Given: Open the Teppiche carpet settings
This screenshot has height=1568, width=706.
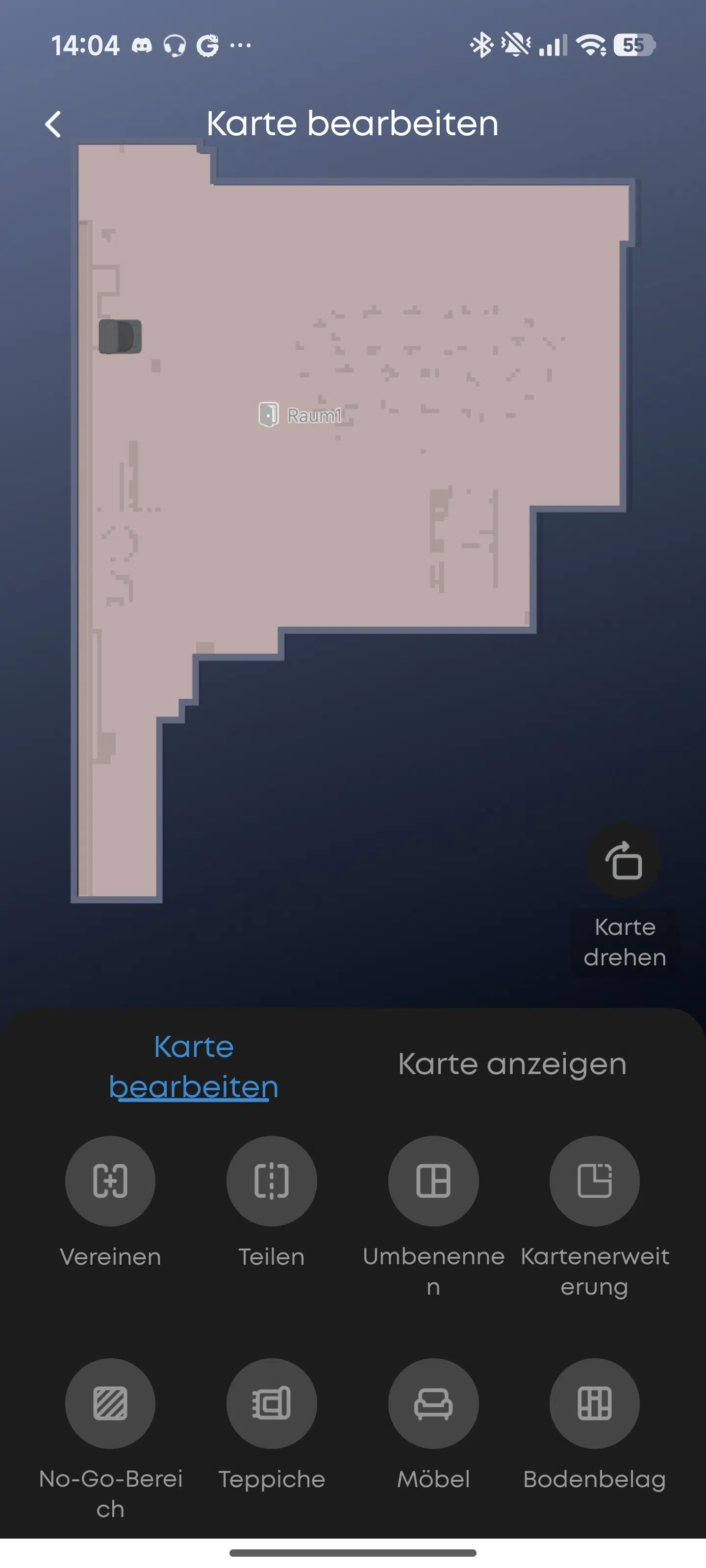Looking at the screenshot, I should (x=272, y=1403).
